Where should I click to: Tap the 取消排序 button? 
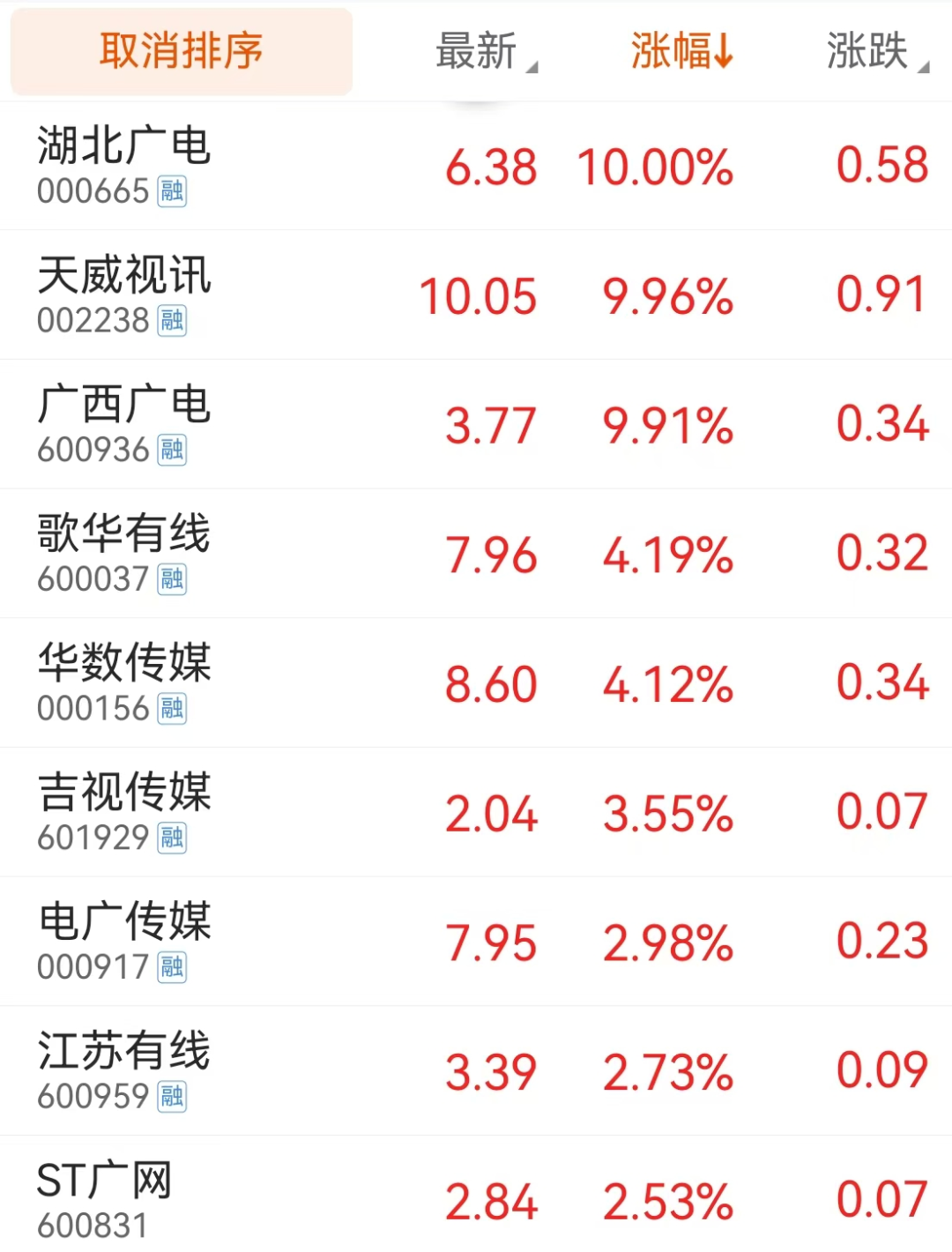coord(180,51)
